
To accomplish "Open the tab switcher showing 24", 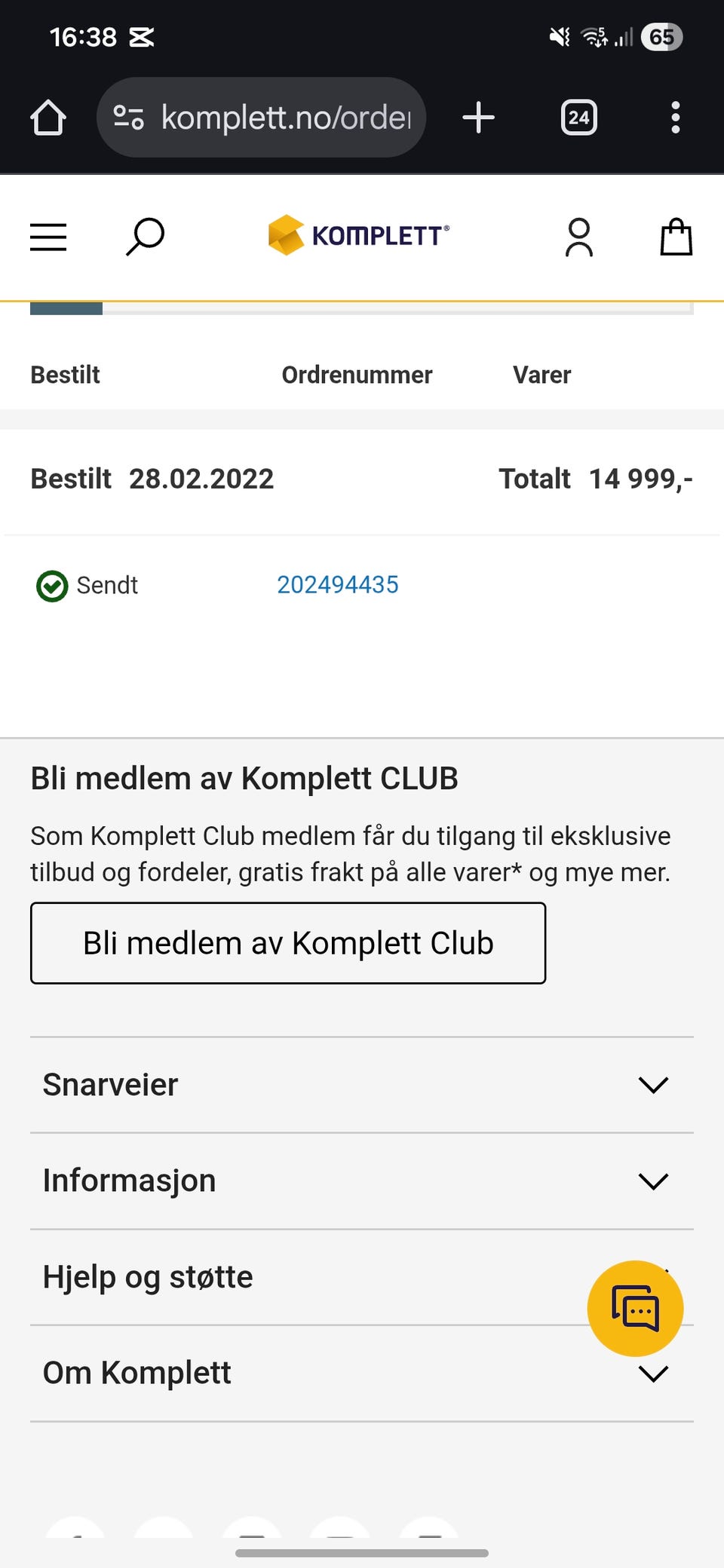I will [x=579, y=118].
